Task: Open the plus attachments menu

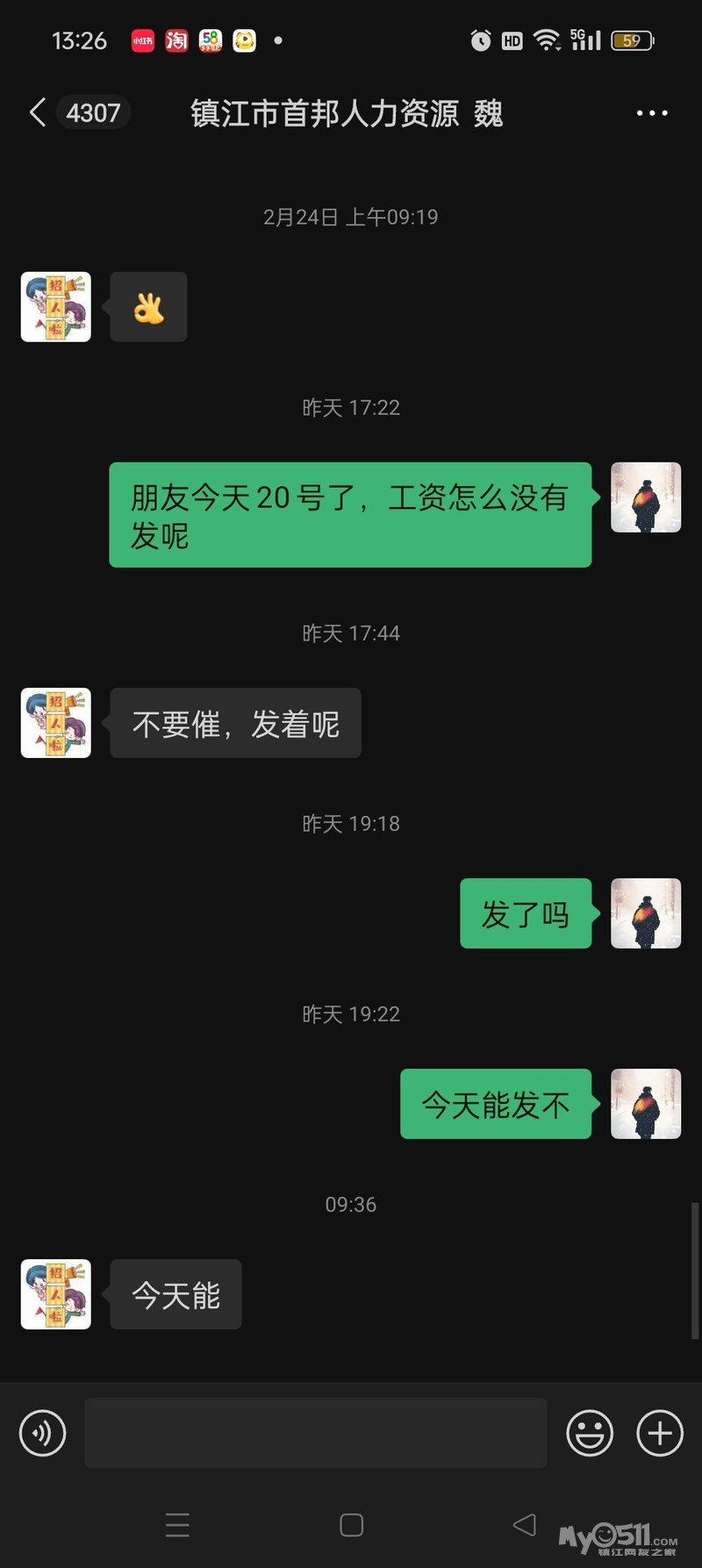Action: (x=660, y=1433)
